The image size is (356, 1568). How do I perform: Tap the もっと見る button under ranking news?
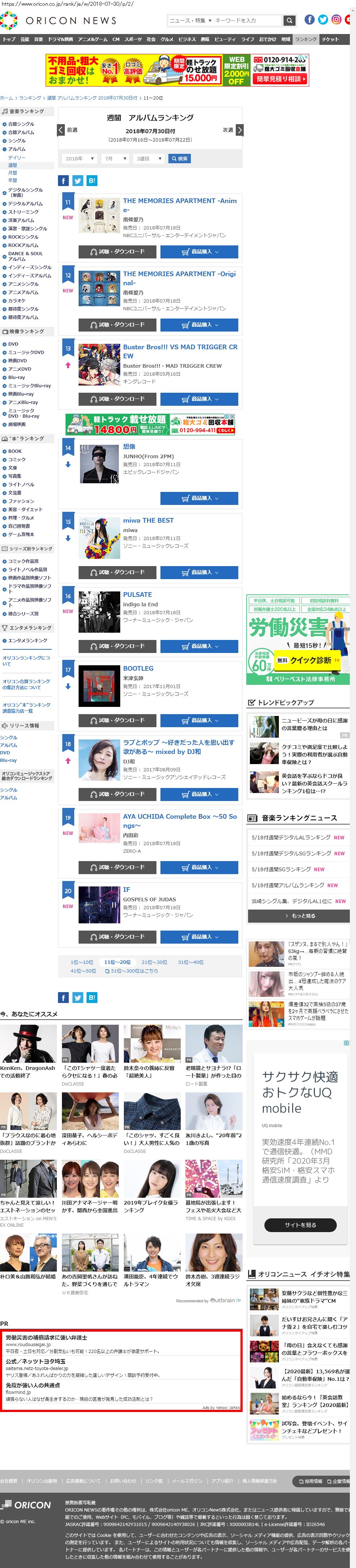pyautogui.click(x=299, y=916)
